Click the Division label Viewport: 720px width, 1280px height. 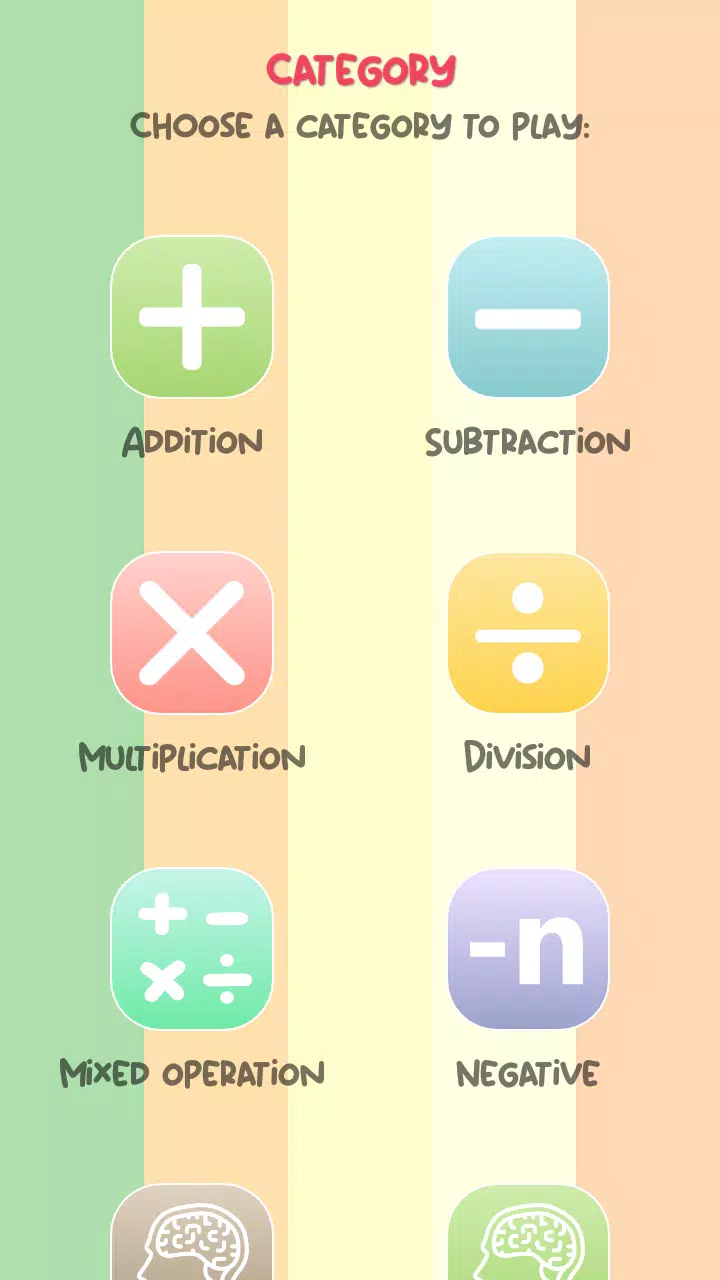[x=528, y=757]
